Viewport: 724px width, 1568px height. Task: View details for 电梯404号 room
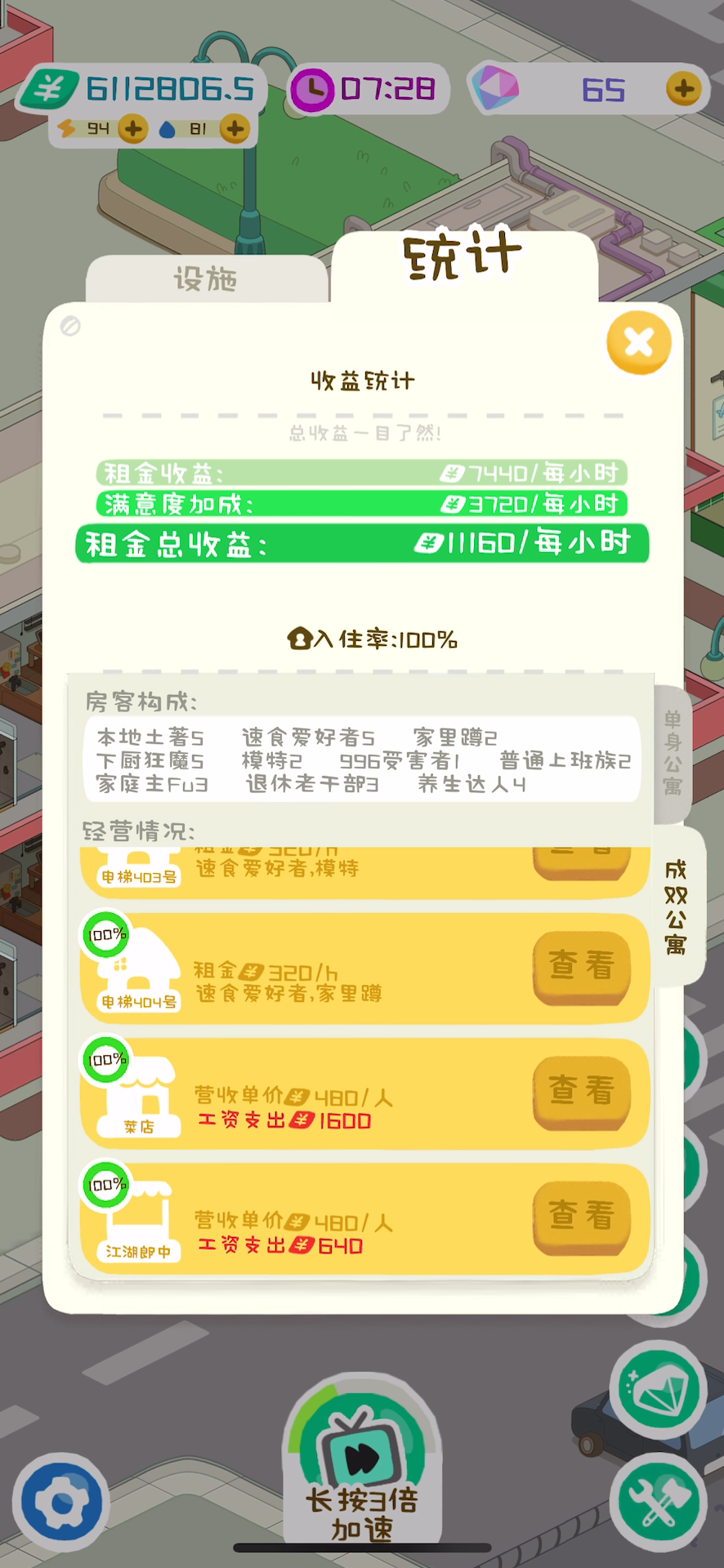582,967
